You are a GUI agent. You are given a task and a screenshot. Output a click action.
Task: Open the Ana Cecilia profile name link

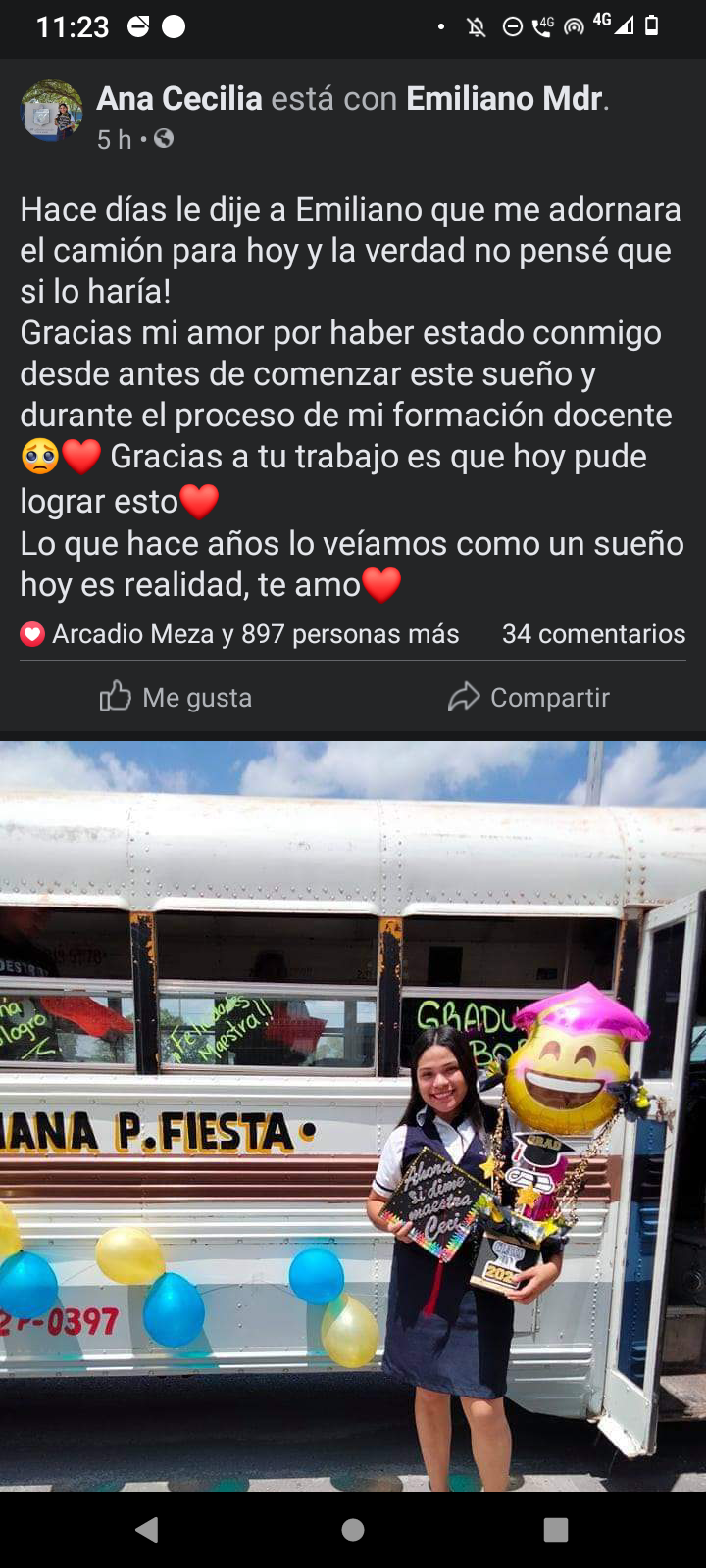click(179, 98)
